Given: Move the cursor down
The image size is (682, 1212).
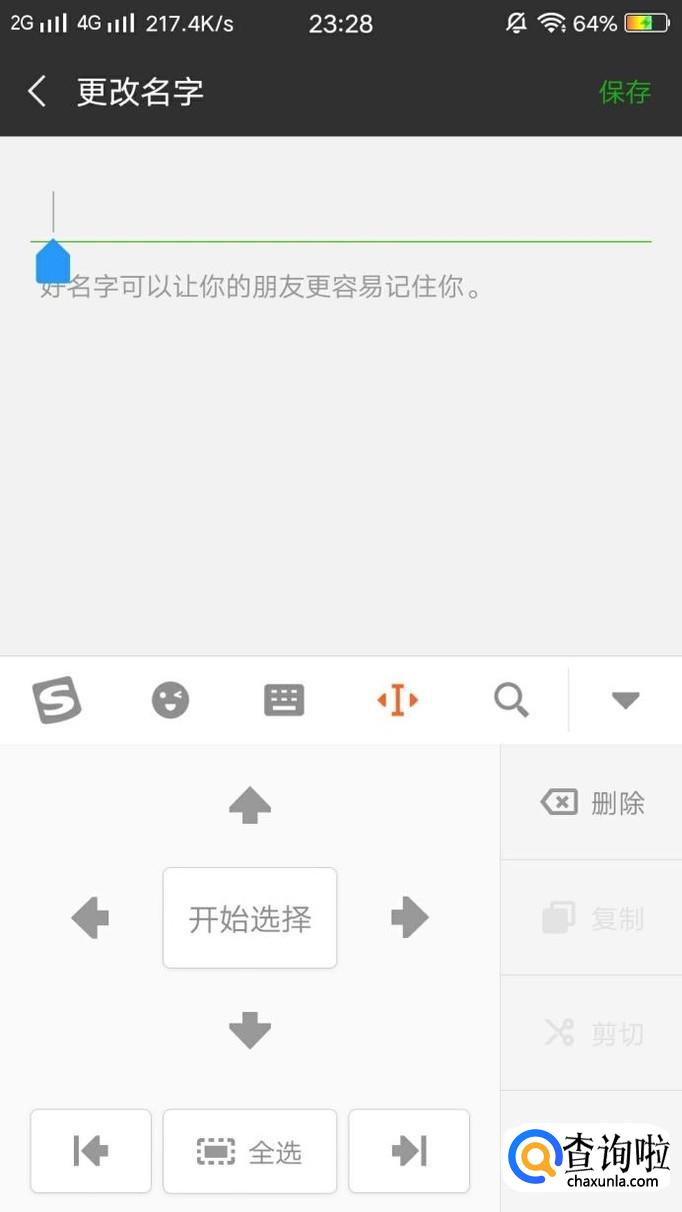Looking at the screenshot, I should (250, 1030).
